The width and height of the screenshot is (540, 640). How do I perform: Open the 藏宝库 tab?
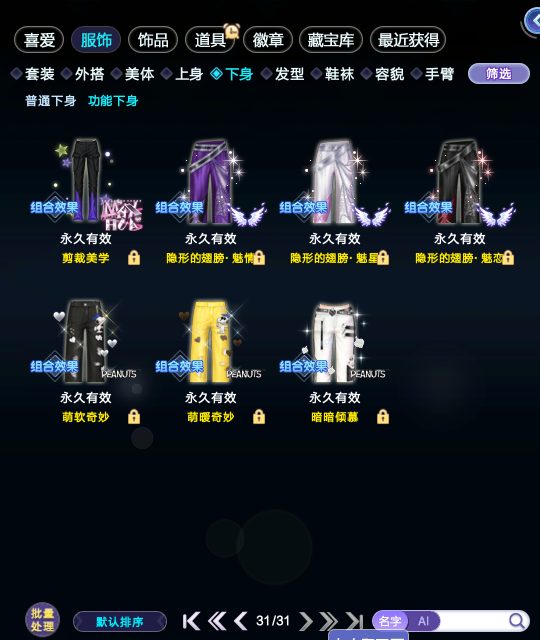(x=331, y=40)
